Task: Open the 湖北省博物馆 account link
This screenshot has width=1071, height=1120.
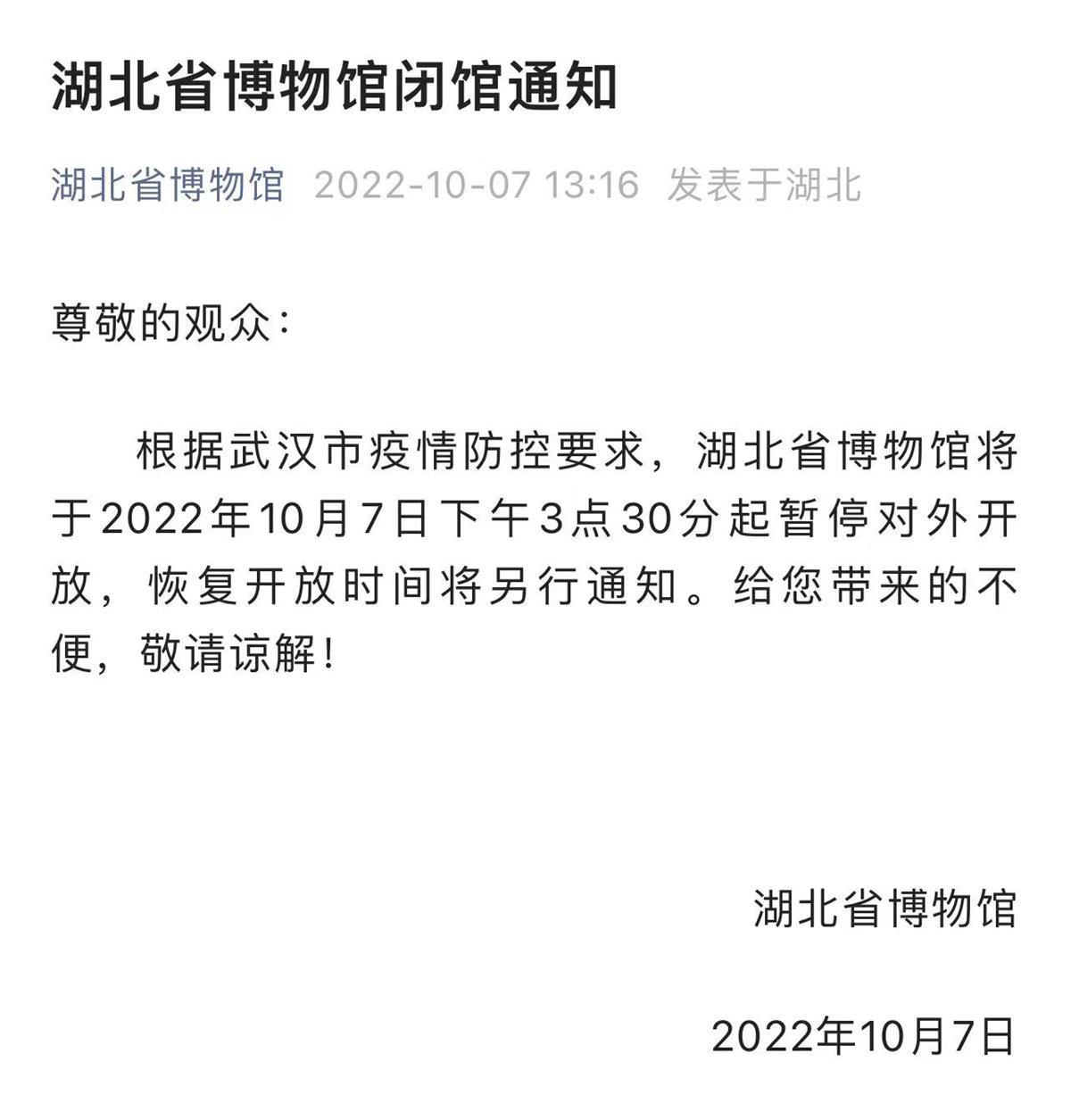Action: [x=167, y=185]
